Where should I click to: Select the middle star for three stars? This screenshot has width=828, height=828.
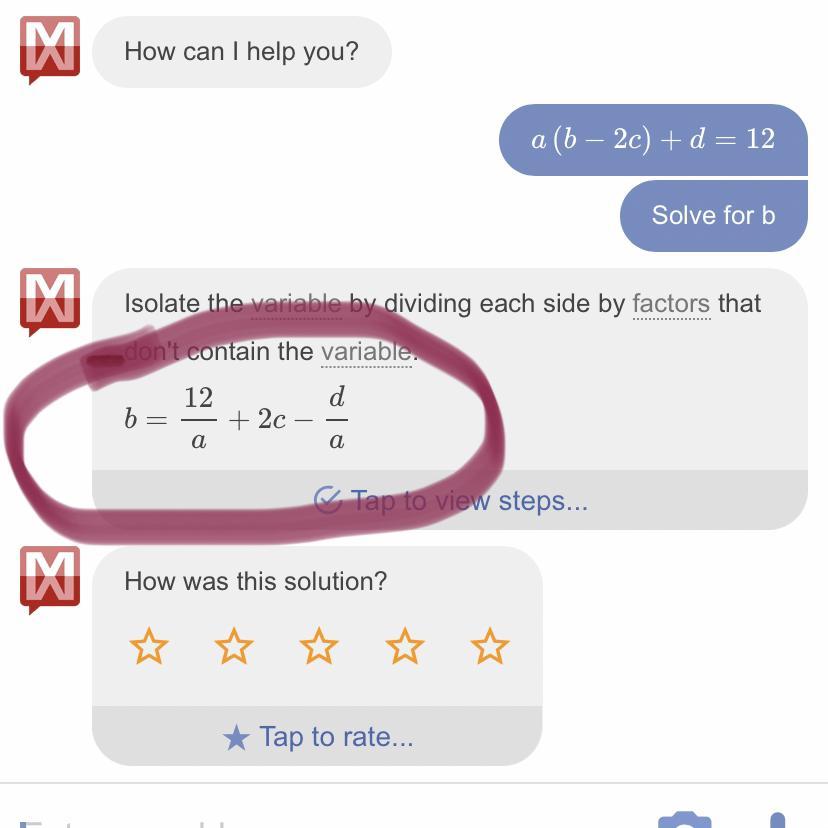coord(319,647)
